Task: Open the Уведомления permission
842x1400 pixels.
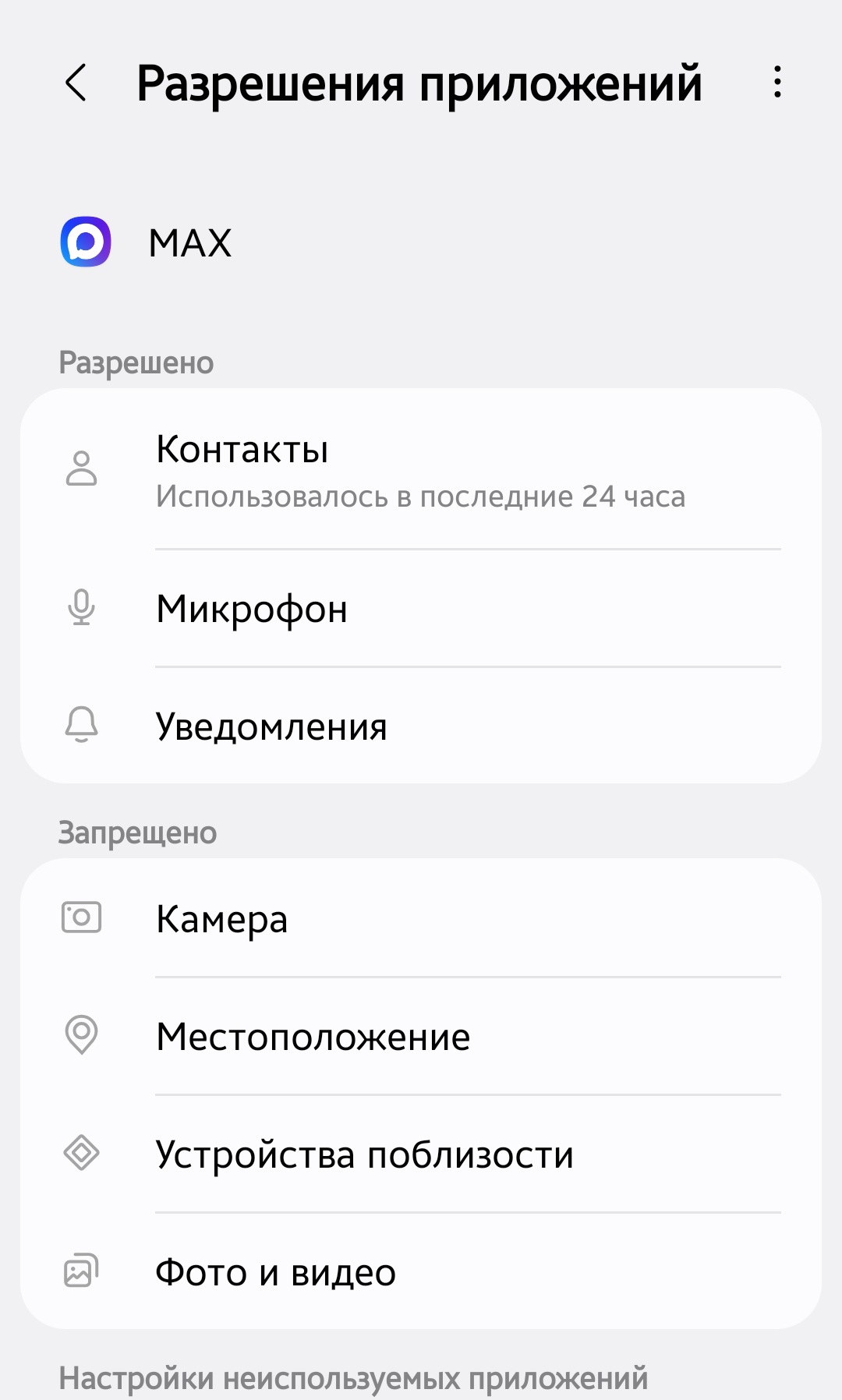Action: 421,726
